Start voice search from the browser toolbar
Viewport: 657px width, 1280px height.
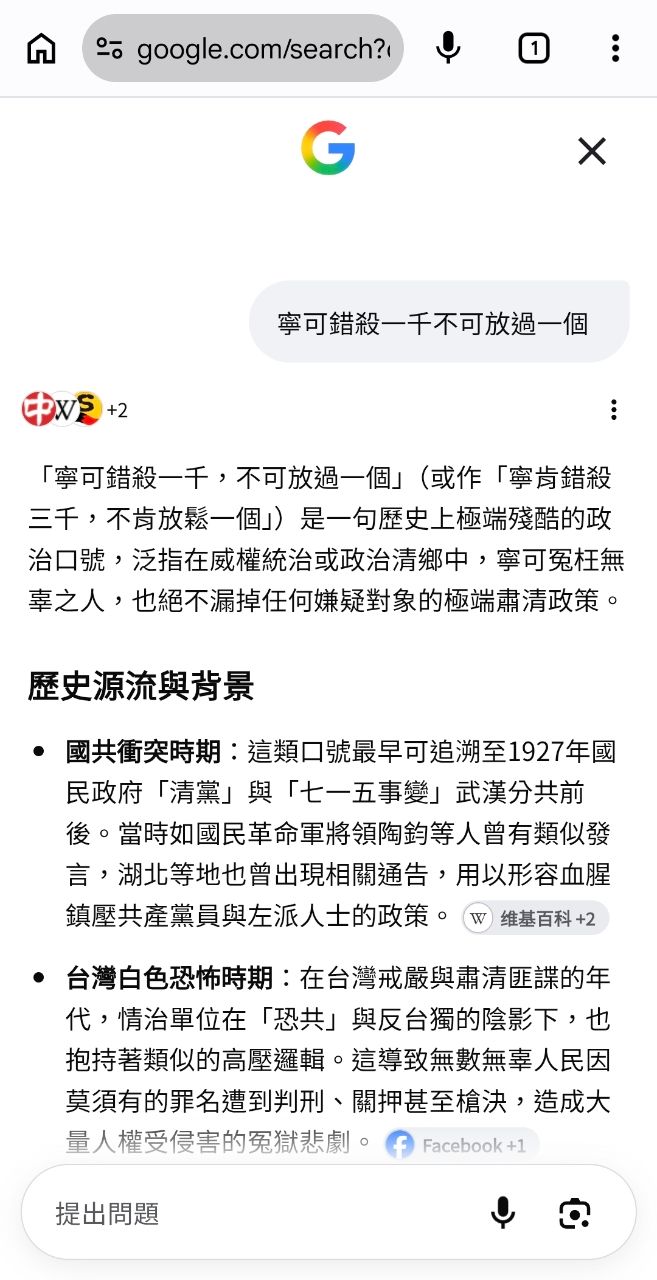tap(449, 48)
